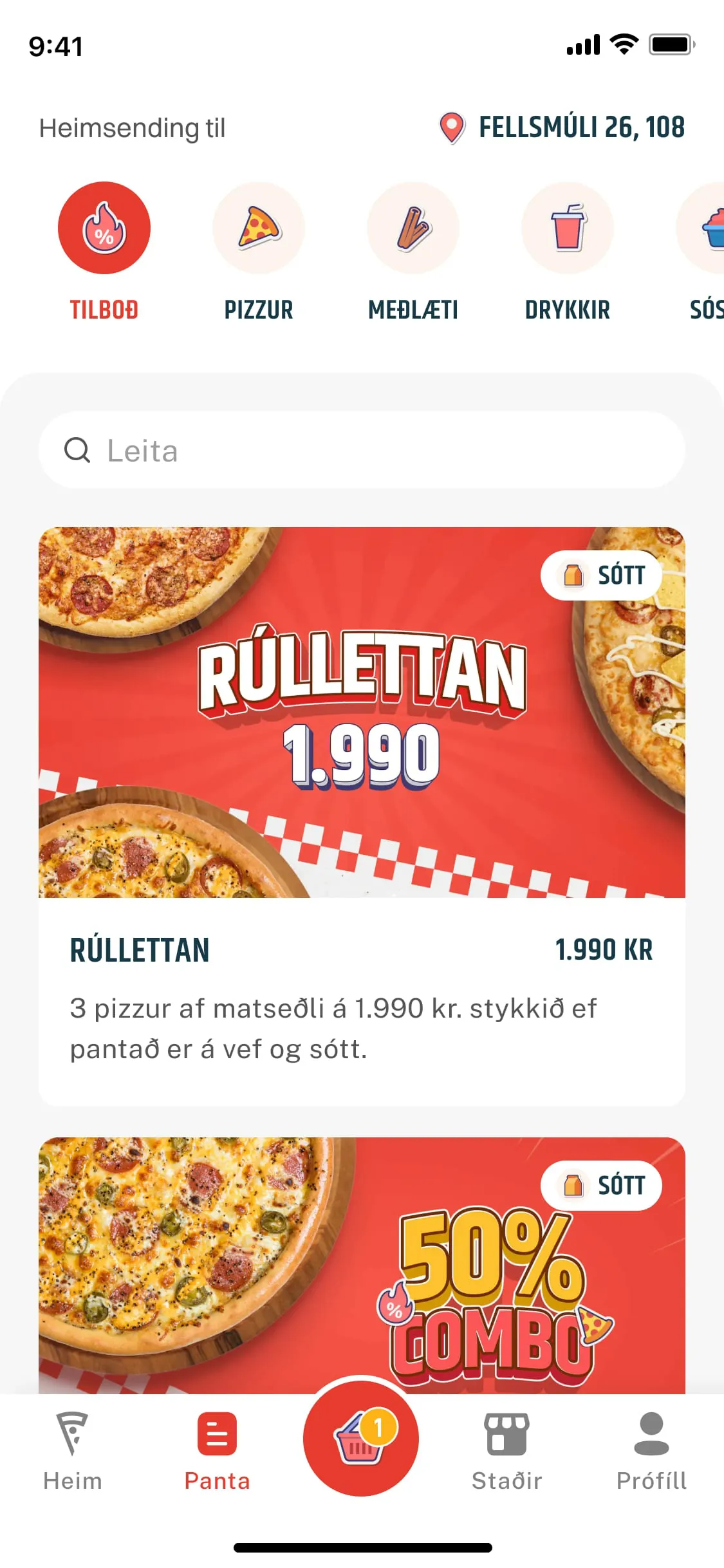Select the MEÐLÆTI sides category icon
The image size is (724, 1568).
click(413, 228)
